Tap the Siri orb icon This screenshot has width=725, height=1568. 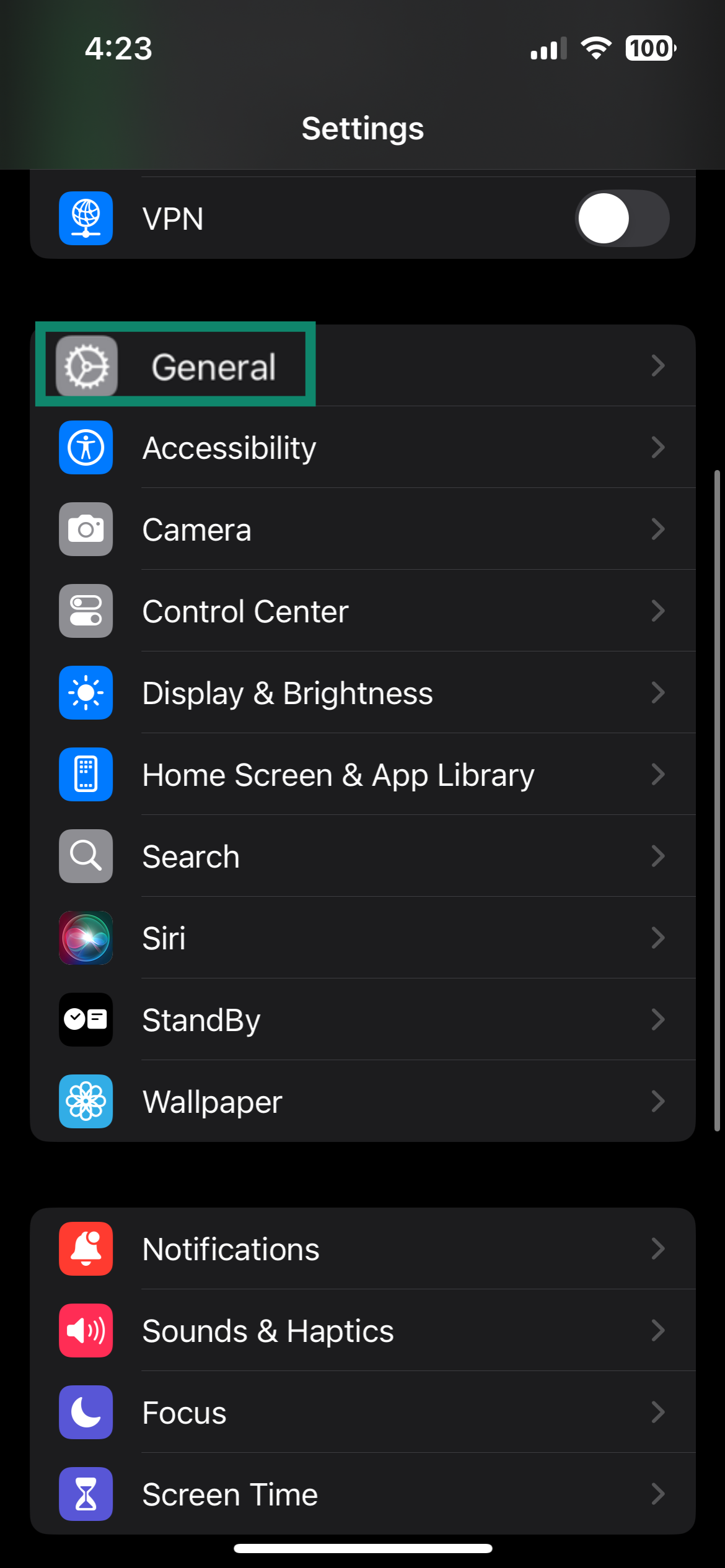pos(86,938)
